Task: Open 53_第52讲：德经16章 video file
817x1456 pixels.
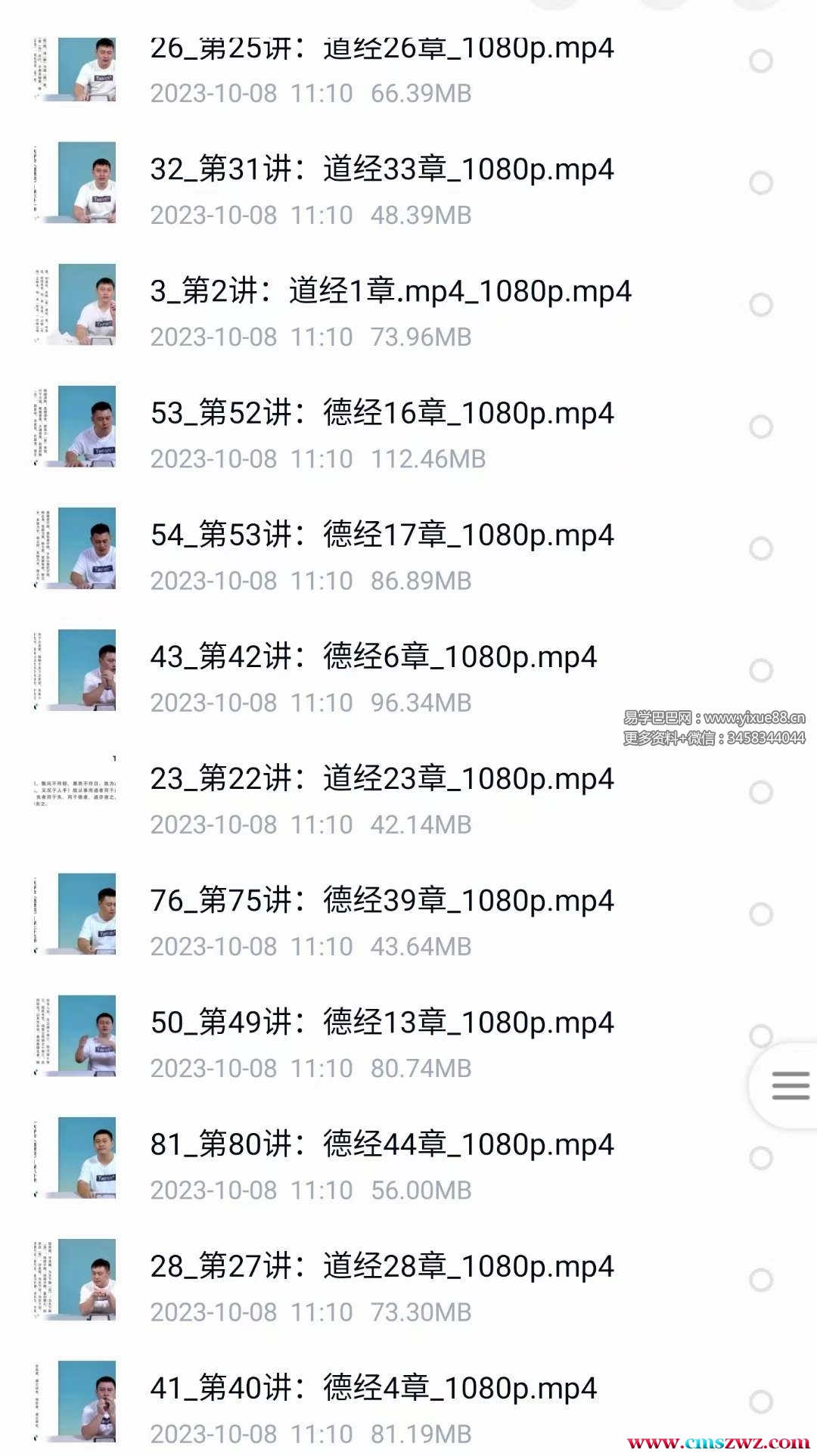Action: pos(382,413)
